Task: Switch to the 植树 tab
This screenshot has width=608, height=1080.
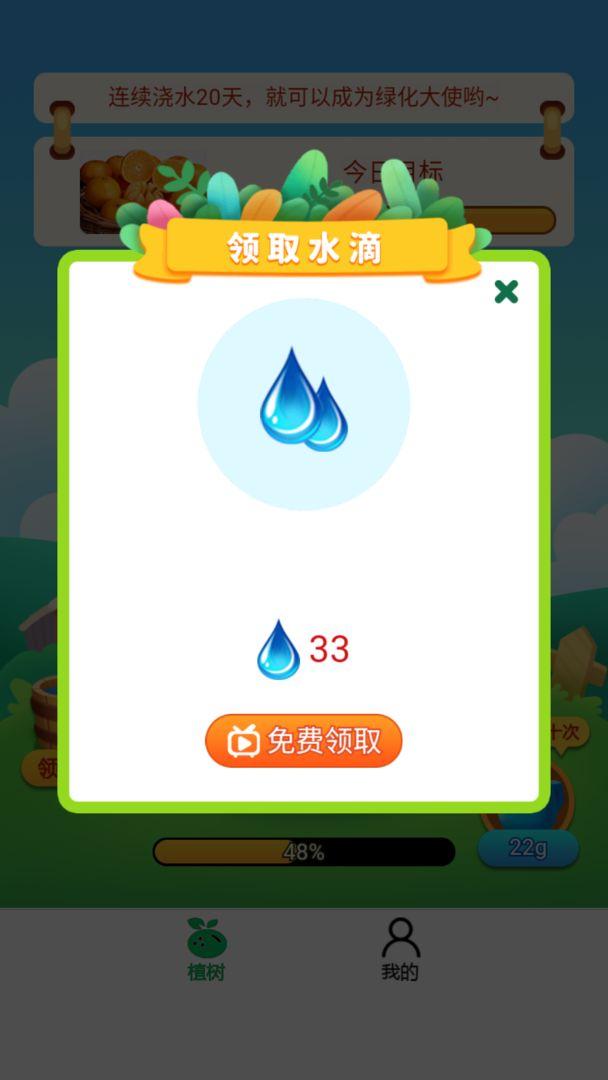Action: (x=206, y=949)
